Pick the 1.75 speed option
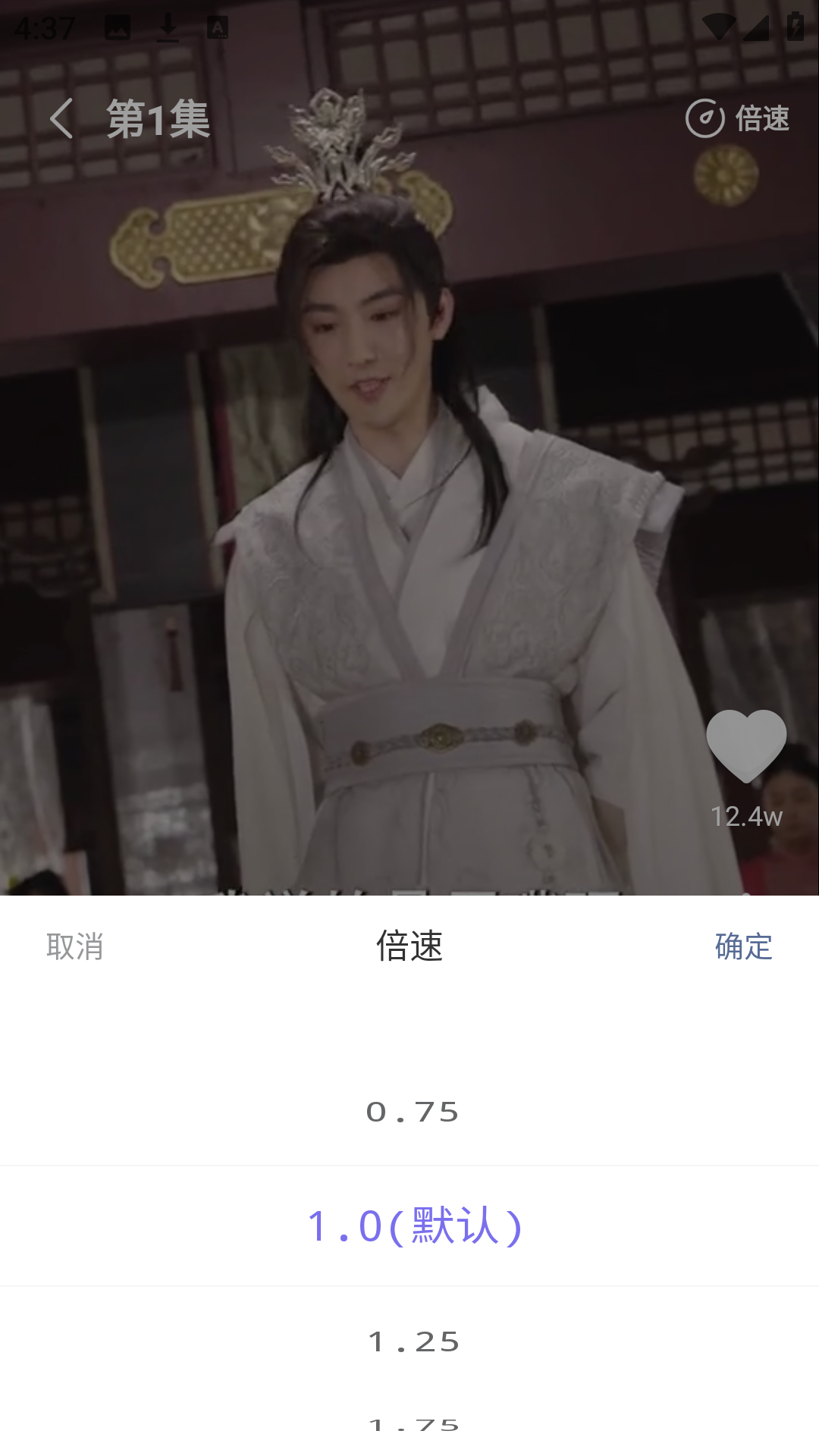This screenshot has height=1456, width=819. tap(414, 1424)
